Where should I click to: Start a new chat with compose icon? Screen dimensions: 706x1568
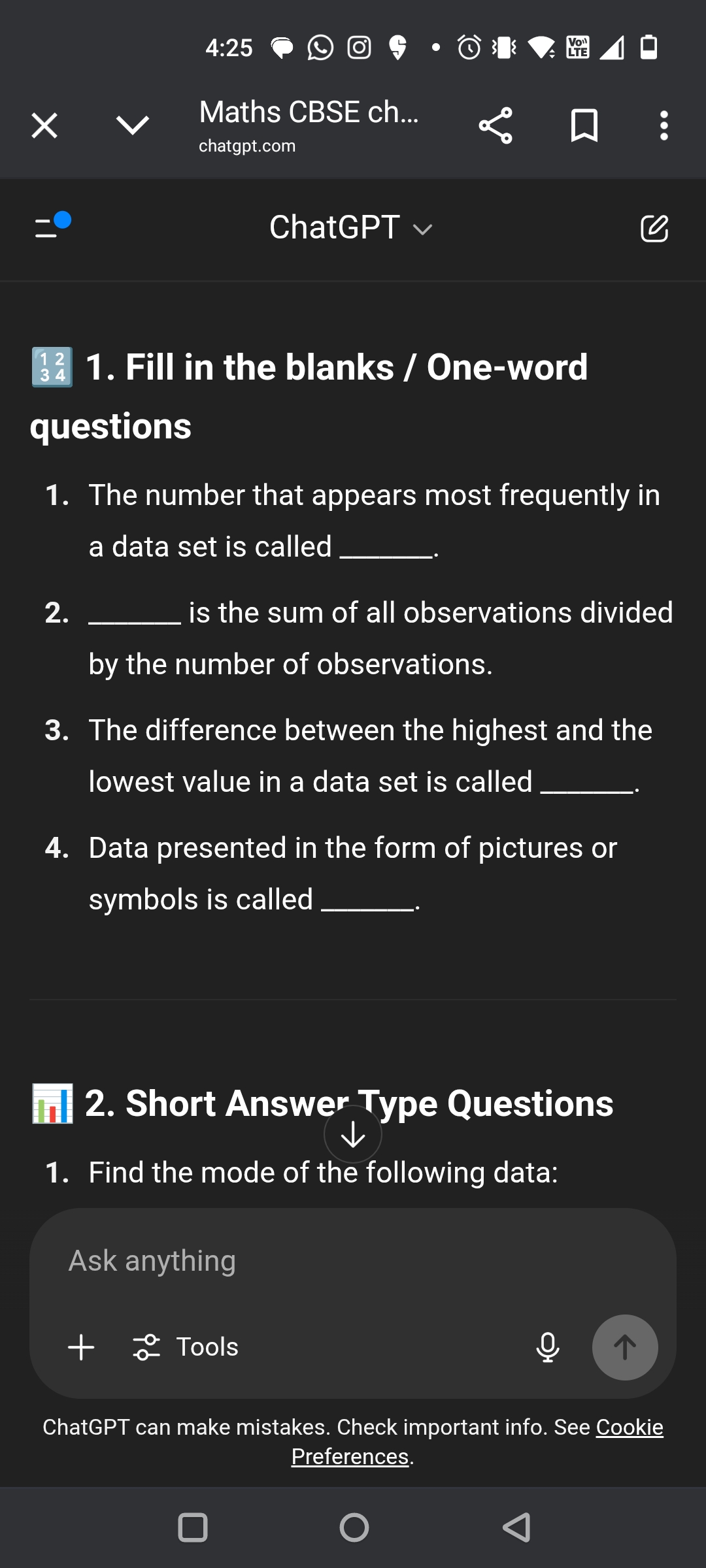(654, 228)
